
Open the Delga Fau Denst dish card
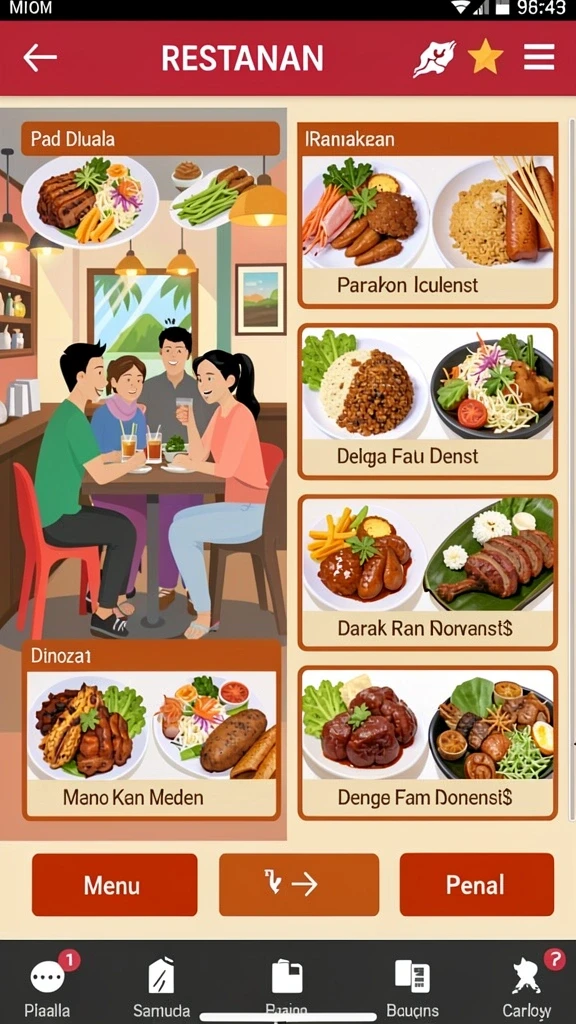click(428, 402)
